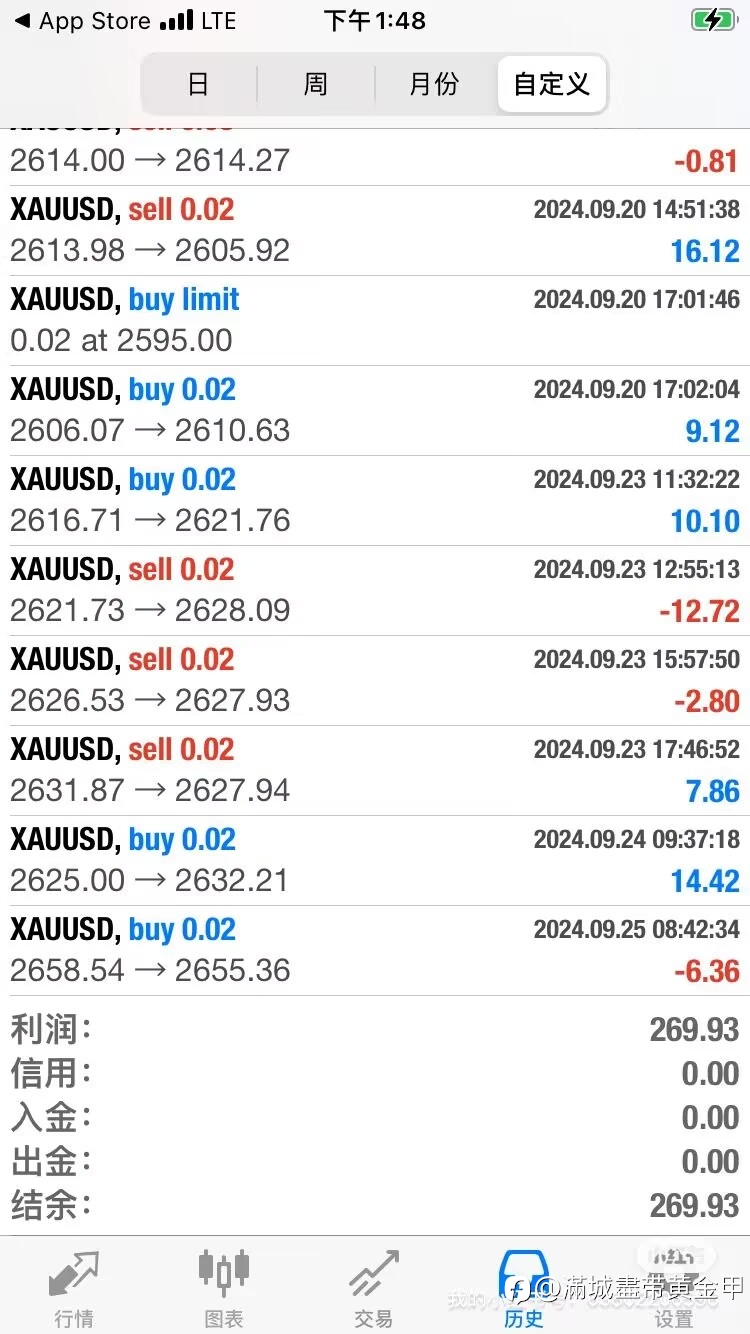The width and height of the screenshot is (750, 1334).
Task: Open the sell trade closed at 2605.92
Action: (x=375, y=231)
